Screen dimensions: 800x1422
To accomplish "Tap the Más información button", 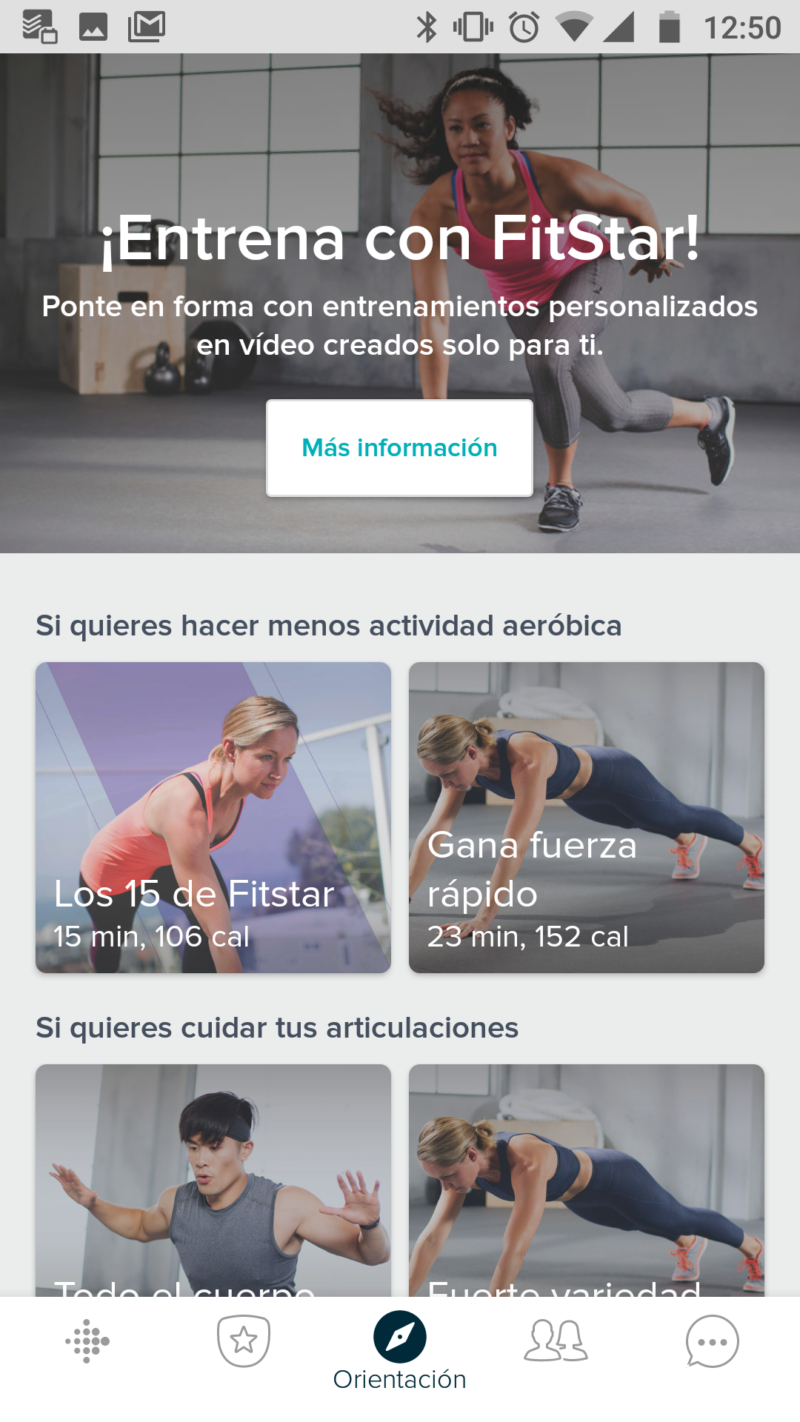I will [x=399, y=448].
